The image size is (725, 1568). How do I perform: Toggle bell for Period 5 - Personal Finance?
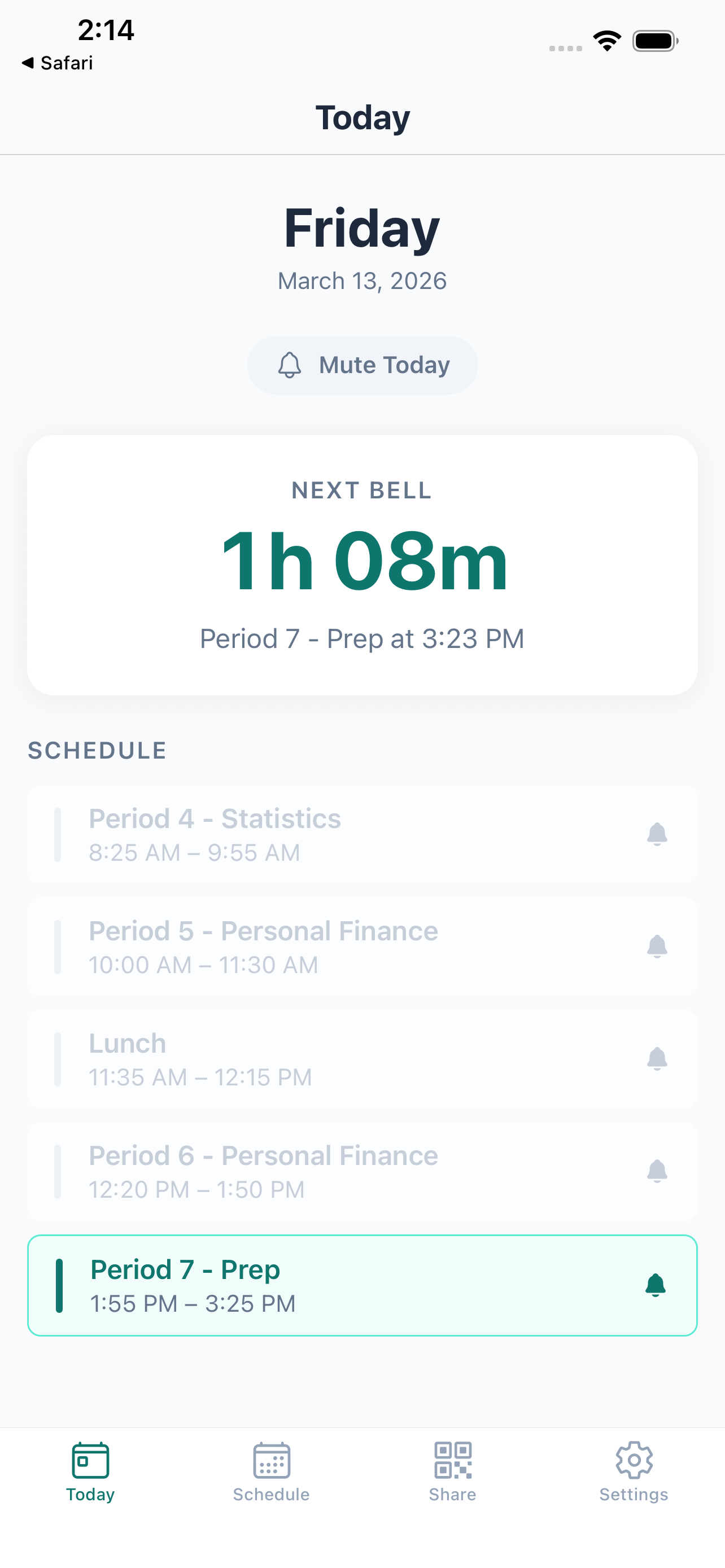point(656,946)
